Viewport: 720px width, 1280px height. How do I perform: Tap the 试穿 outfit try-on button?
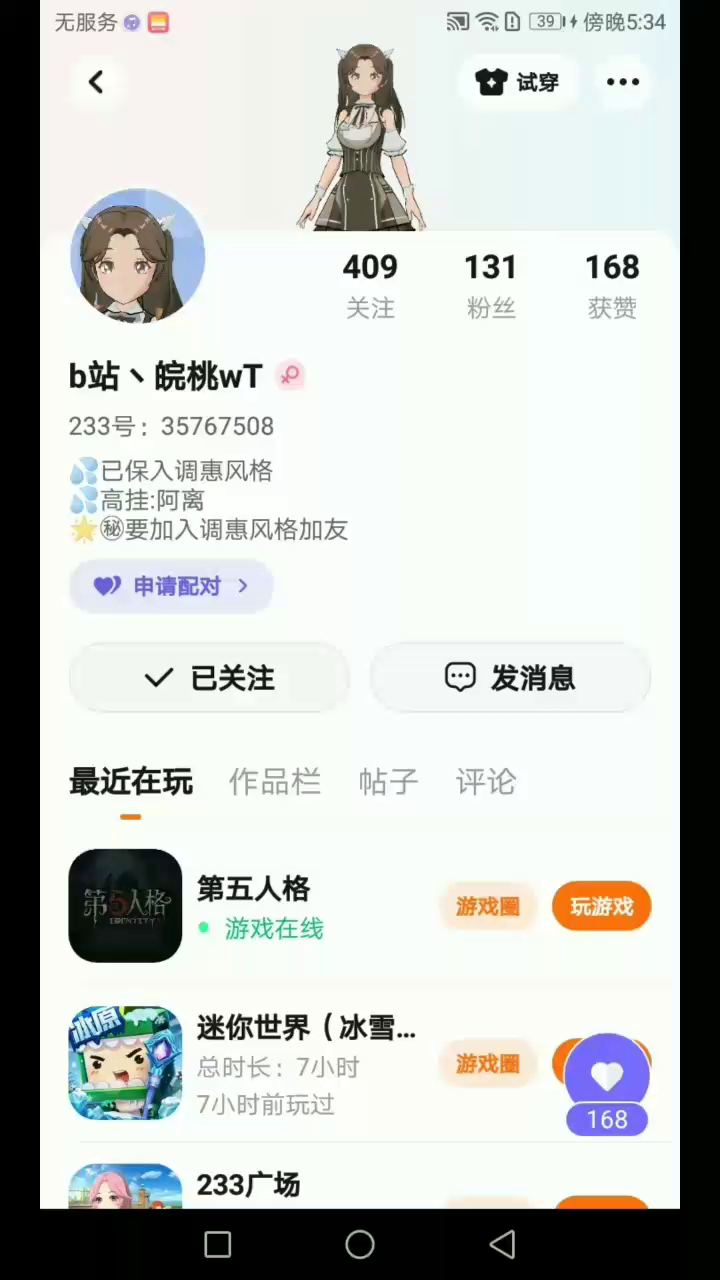tap(518, 82)
